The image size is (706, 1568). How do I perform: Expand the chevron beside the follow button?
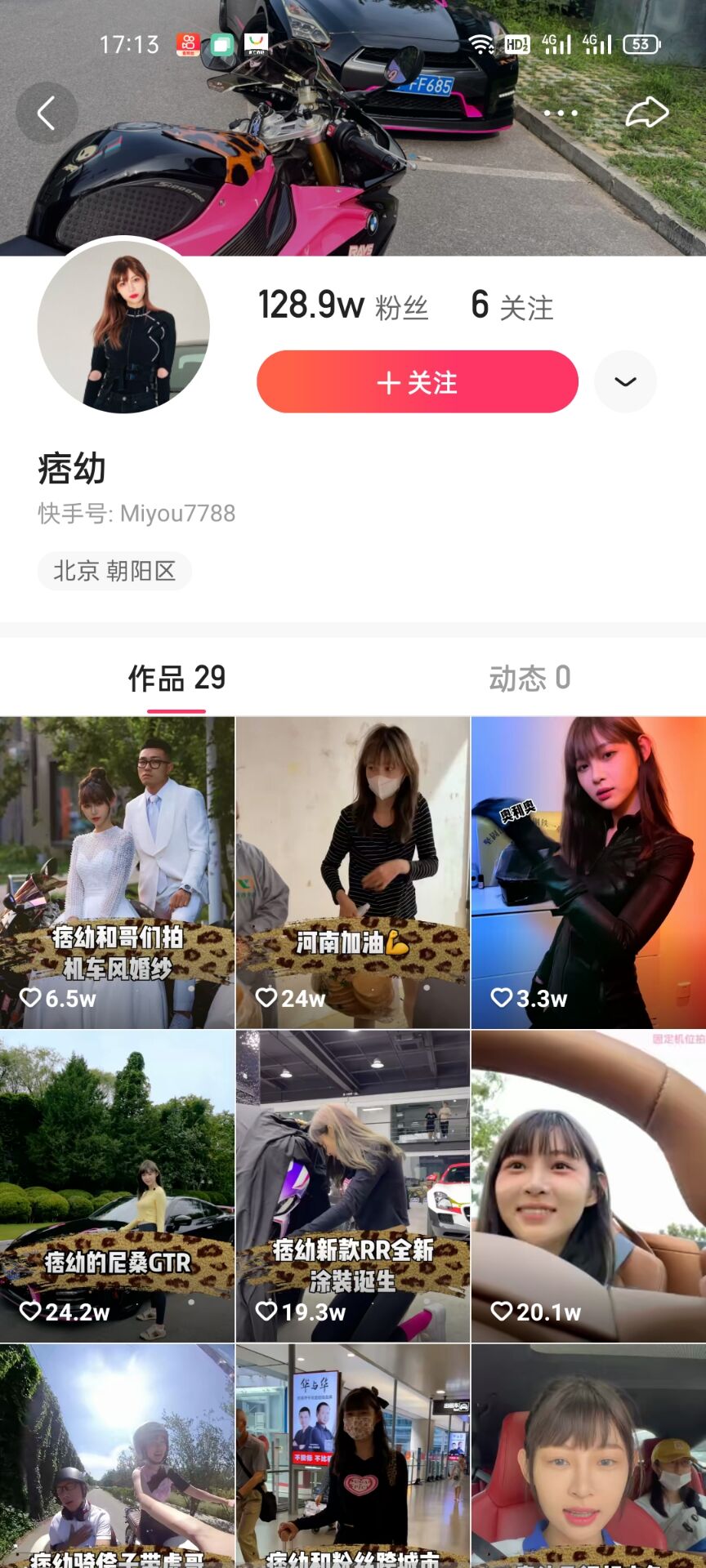(x=625, y=382)
